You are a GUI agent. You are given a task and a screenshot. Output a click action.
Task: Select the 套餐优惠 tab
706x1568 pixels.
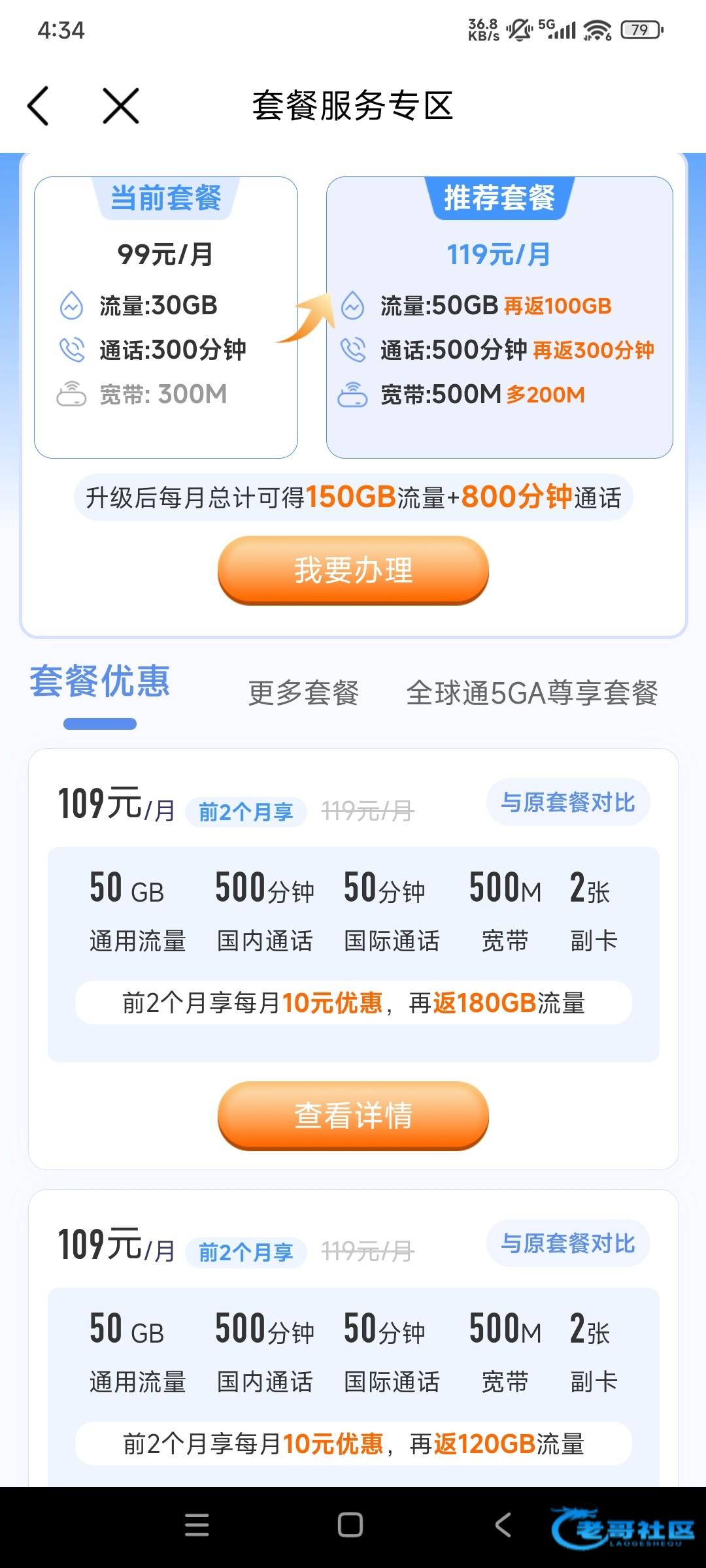[x=100, y=681]
